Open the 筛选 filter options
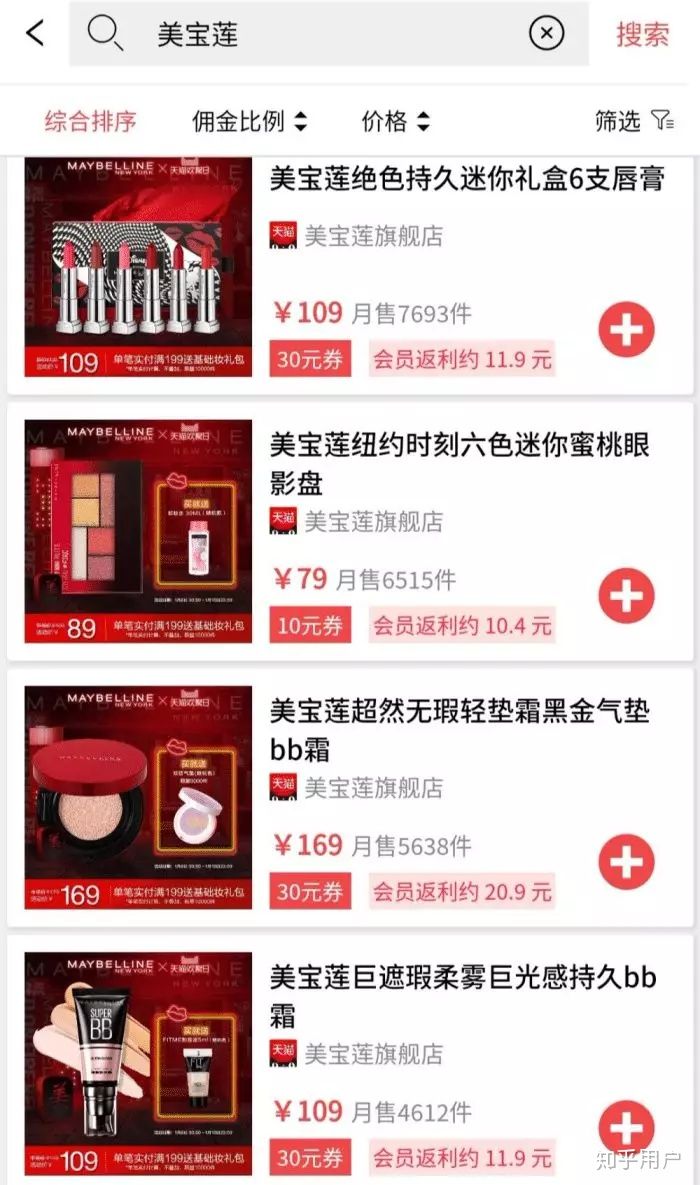The height and width of the screenshot is (1185, 700). point(634,122)
